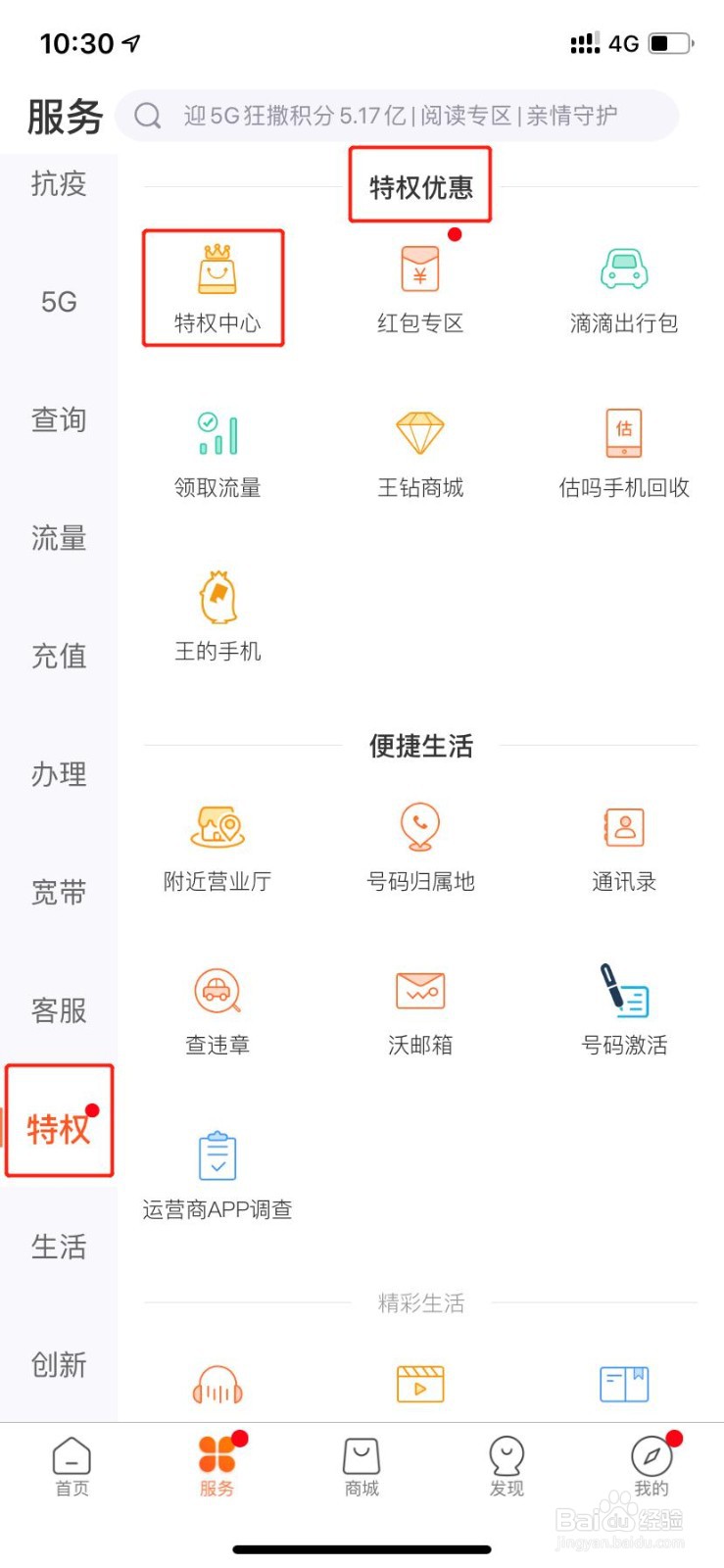Switch to the 流量 sidebar tab

click(x=57, y=539)
